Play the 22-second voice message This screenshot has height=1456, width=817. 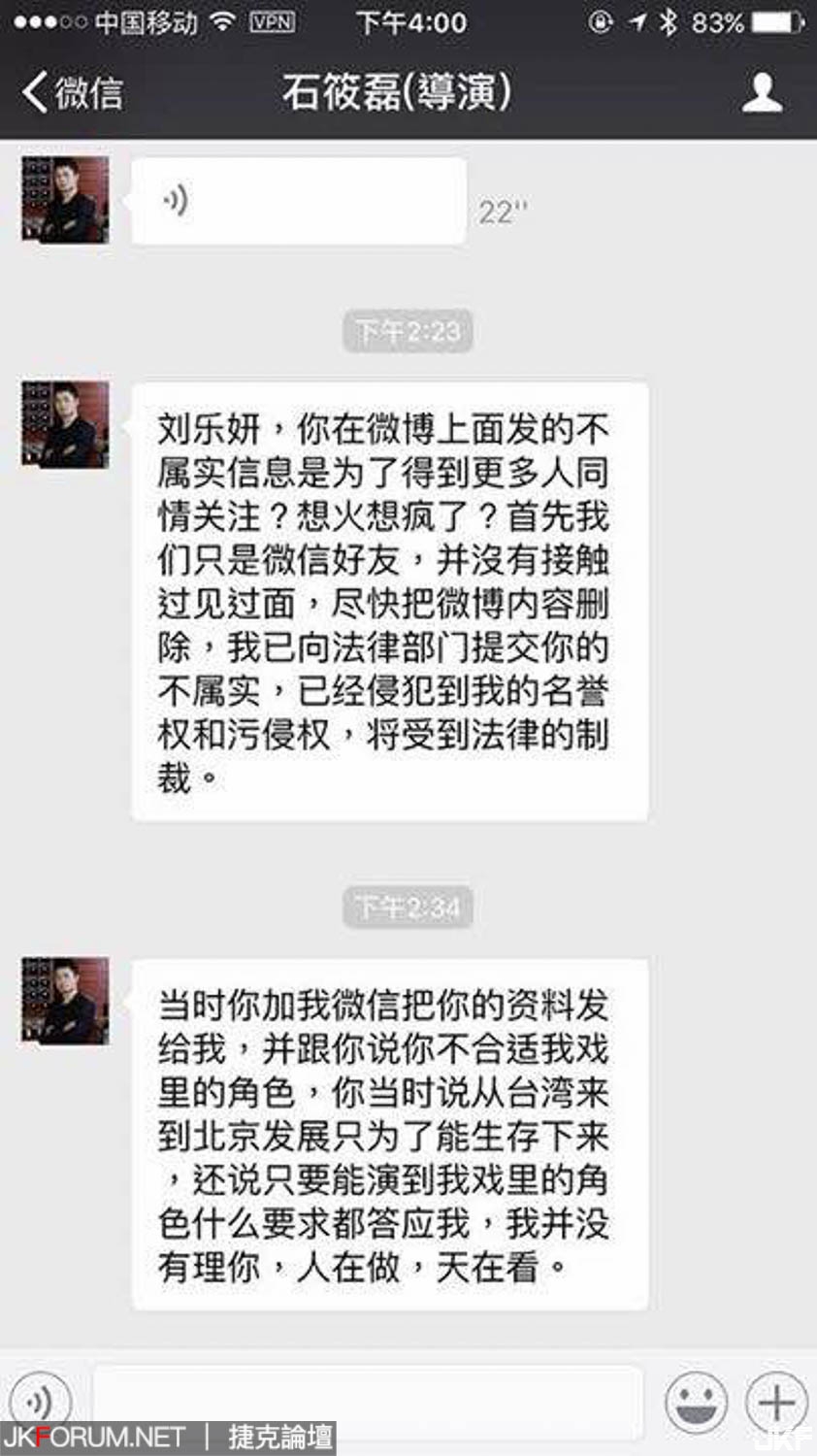tap(298, 202)
